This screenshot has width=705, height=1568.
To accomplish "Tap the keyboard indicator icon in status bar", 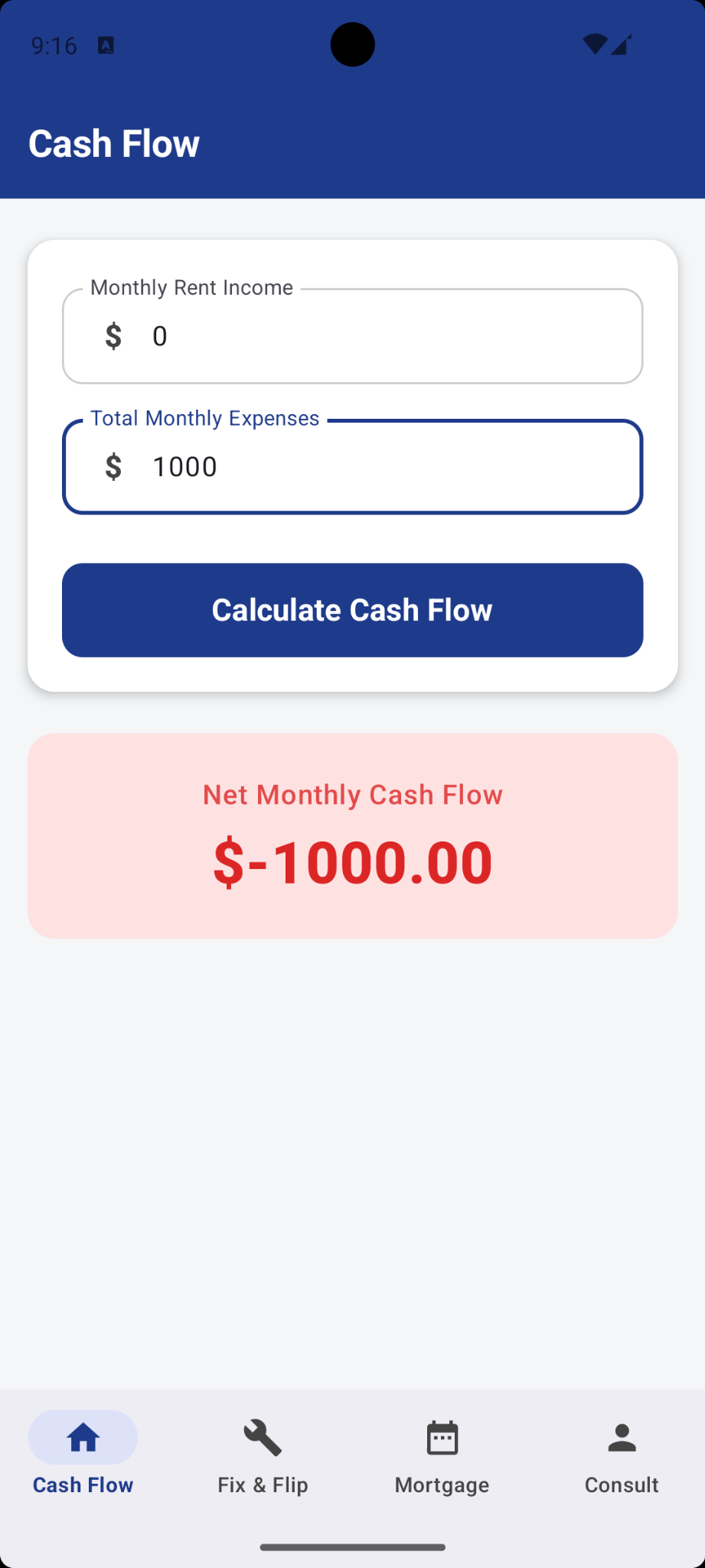I will [x=105, y=45].
